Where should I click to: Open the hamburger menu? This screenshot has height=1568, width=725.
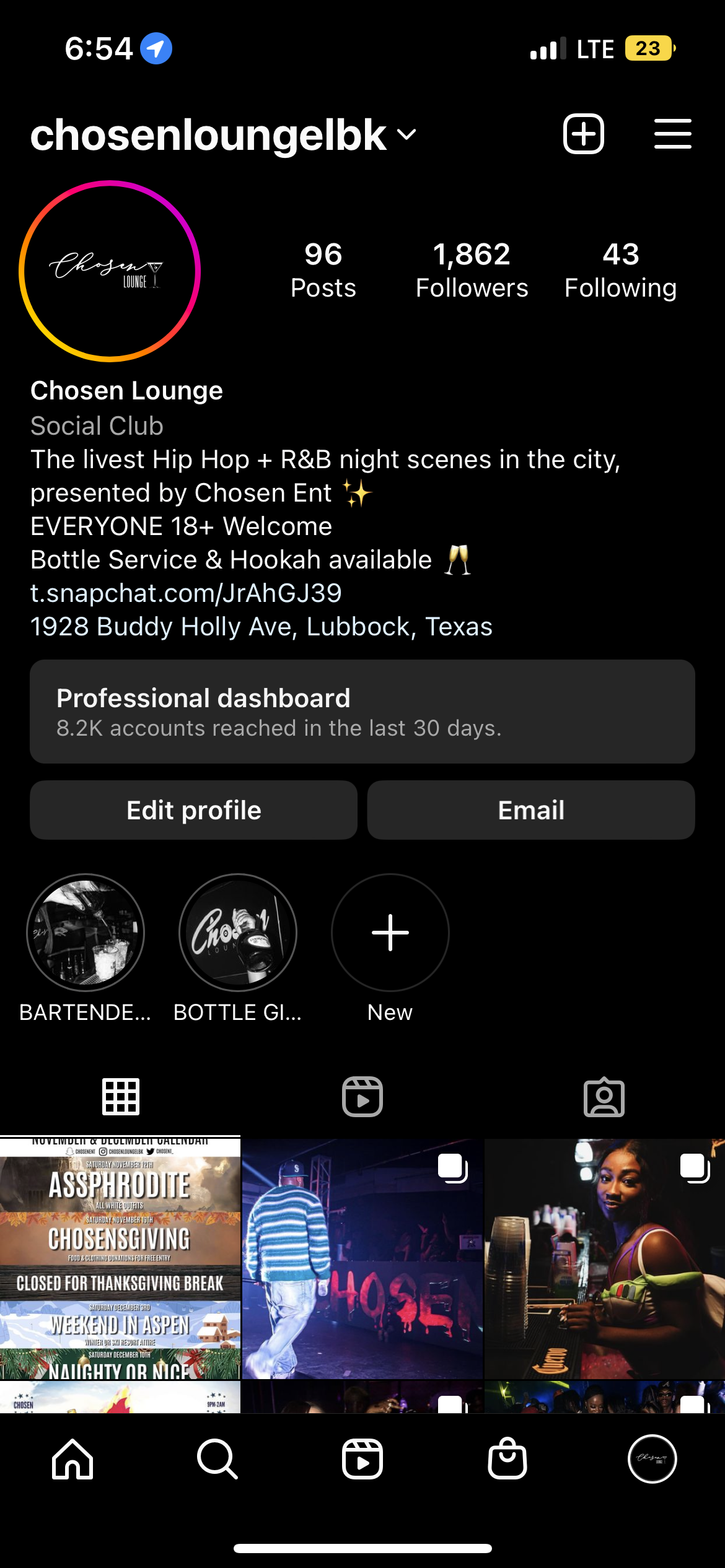coord(673,134)
